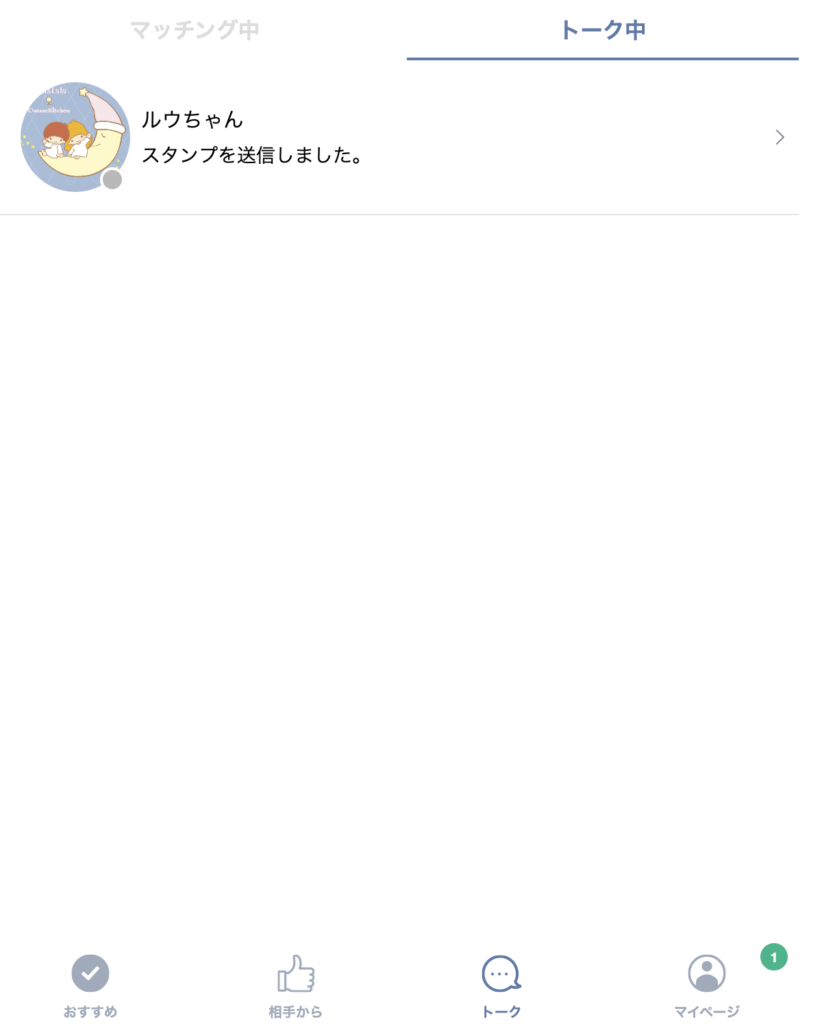Expand ルウちゃん's chat via the right chevron

coord(779,137)
